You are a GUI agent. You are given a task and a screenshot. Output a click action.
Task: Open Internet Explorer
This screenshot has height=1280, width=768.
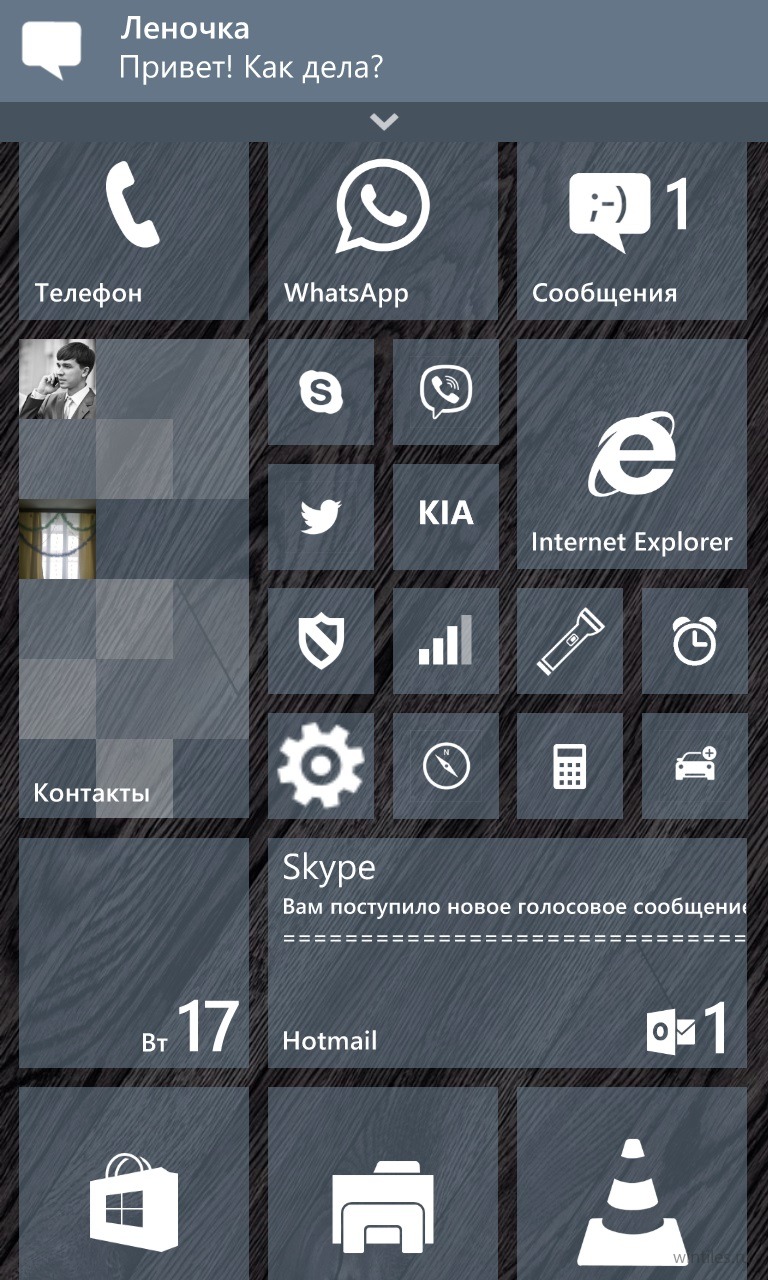[632, 454]
